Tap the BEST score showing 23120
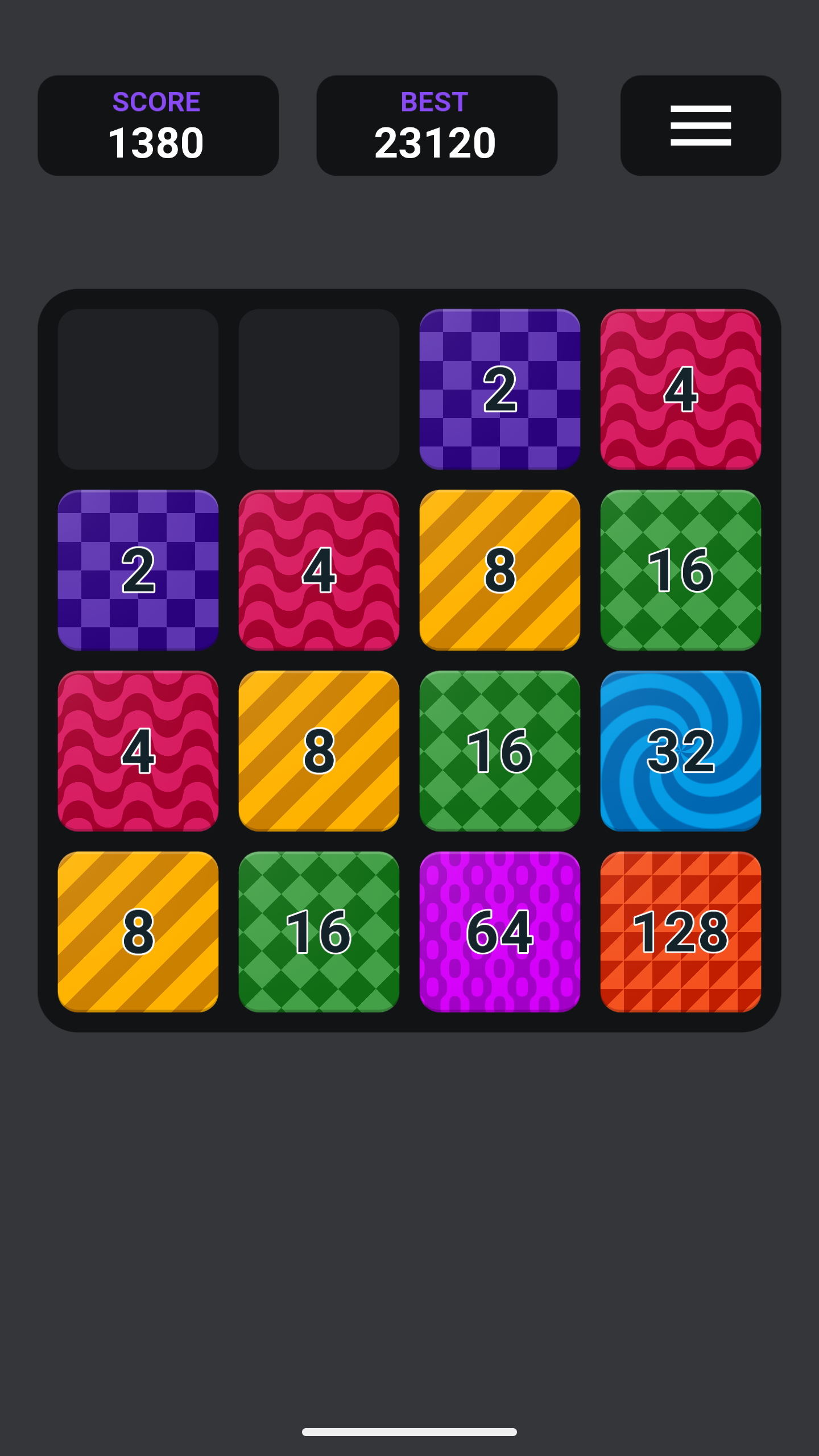This screenshot has height=1456, width=819. click(x=437, y=125)
